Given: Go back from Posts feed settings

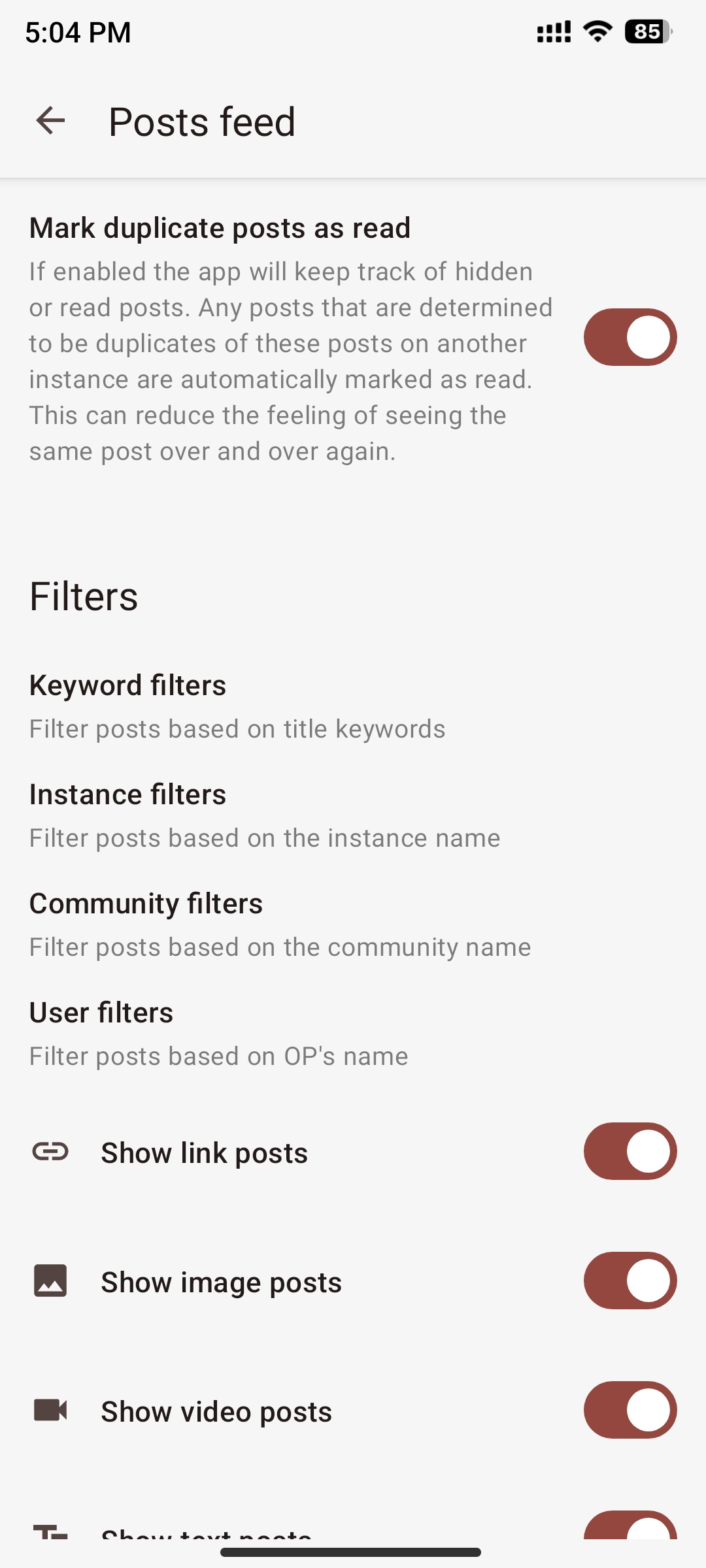Looking at the screenshot, I should tap(50, 121).
